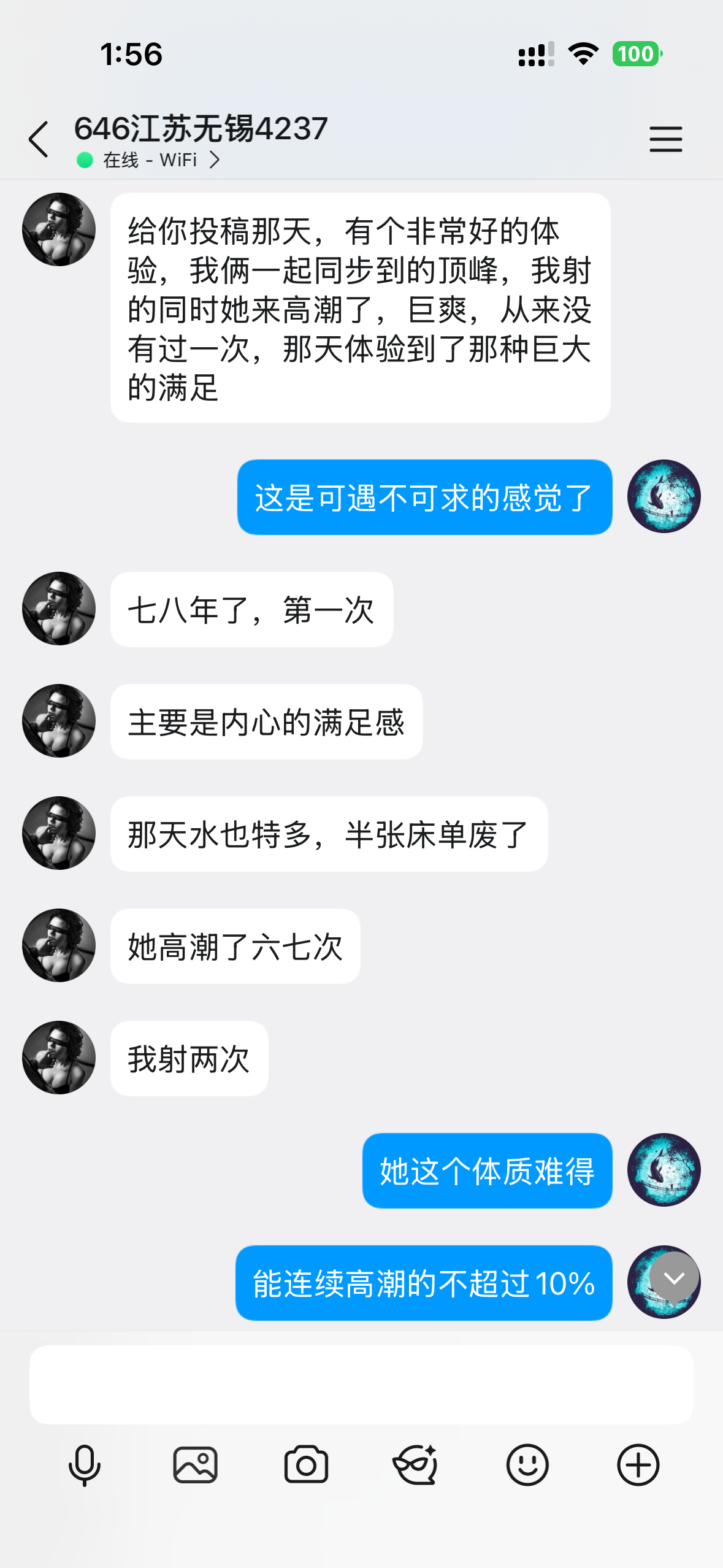
Task: Open my own profile avatar beside 她这个体质难得
Action: pyautogui.click(x=664, y=1170)
